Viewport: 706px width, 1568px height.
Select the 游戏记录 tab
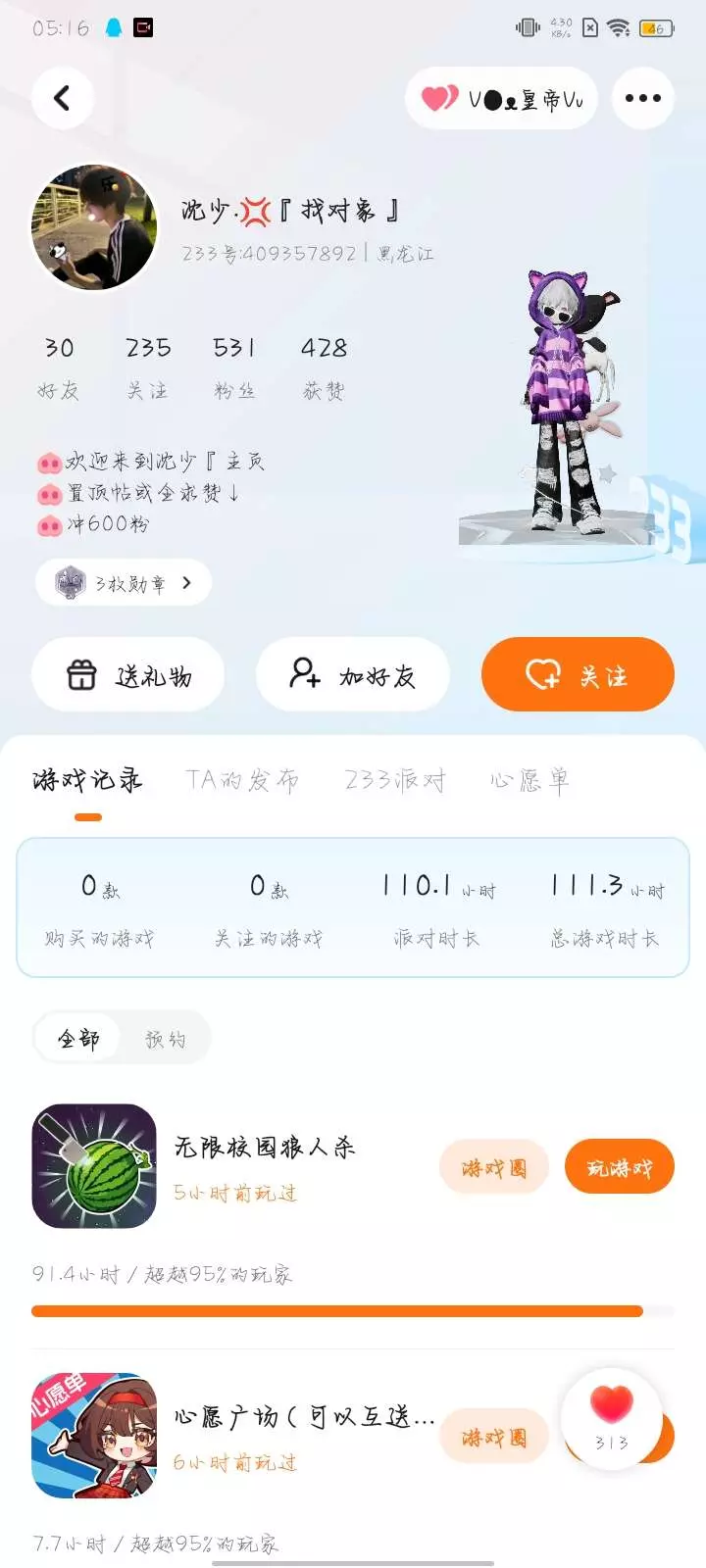tap(87, 780)
